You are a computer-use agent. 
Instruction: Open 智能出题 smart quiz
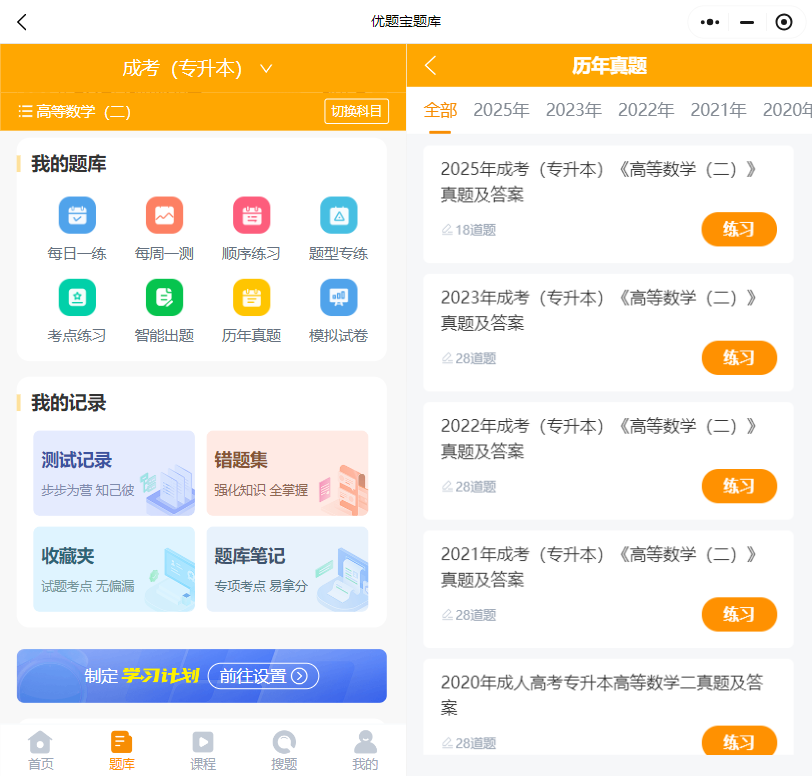coord(164,311)
